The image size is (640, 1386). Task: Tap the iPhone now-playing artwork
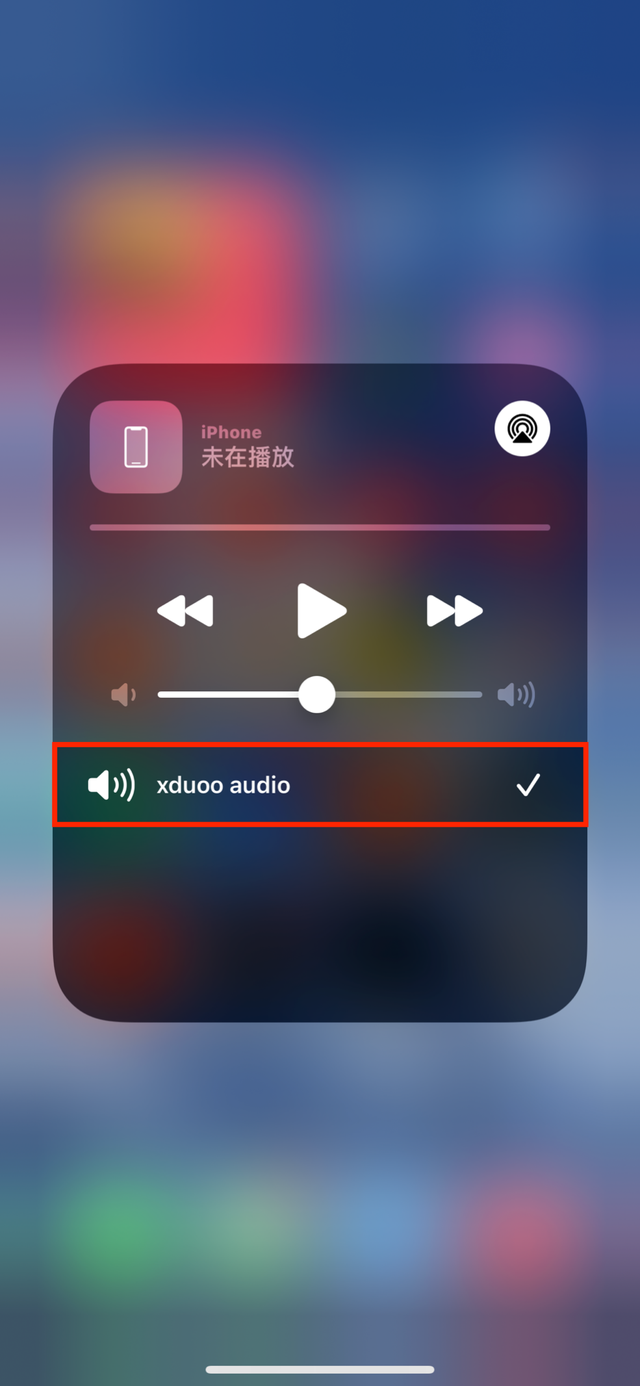coord(136,447)
